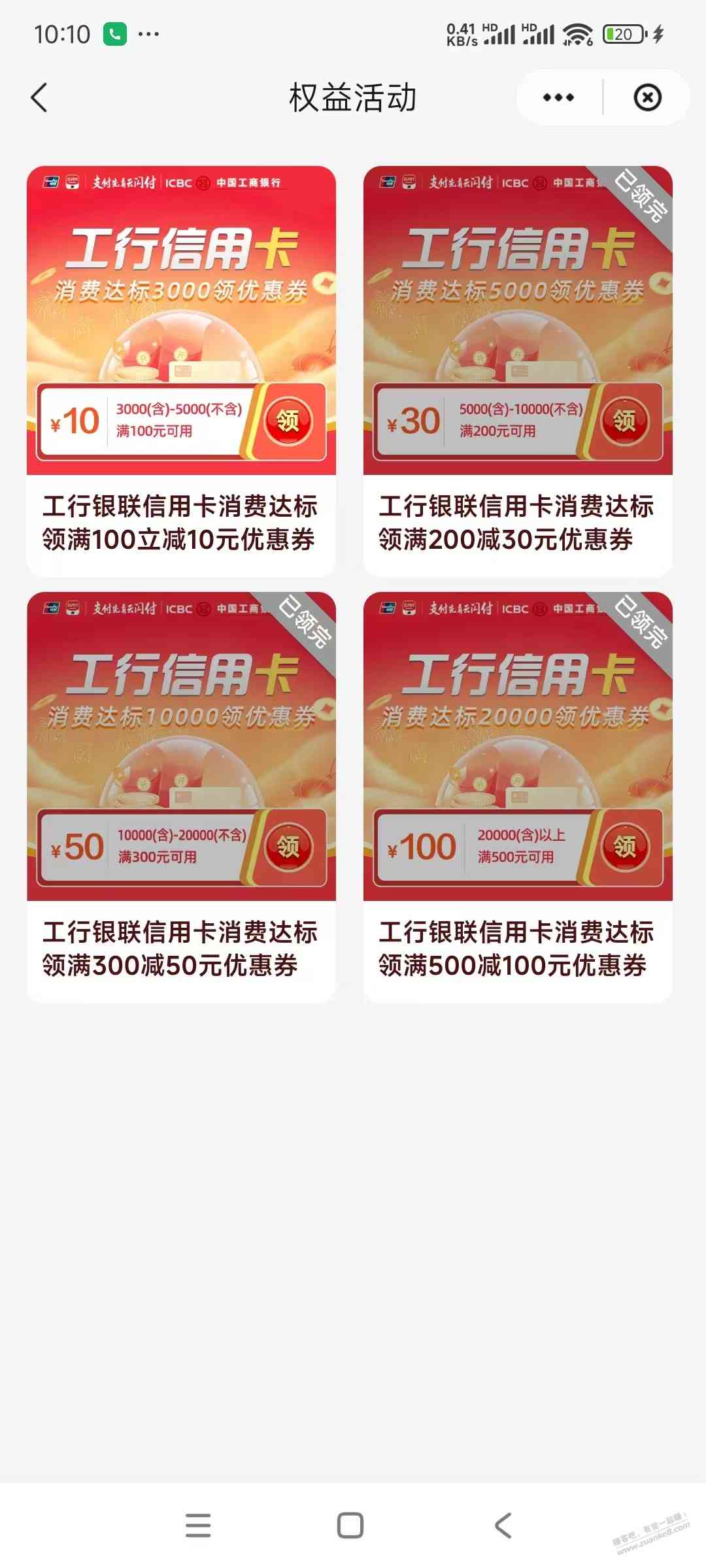Close the mini program

point(647,98)
